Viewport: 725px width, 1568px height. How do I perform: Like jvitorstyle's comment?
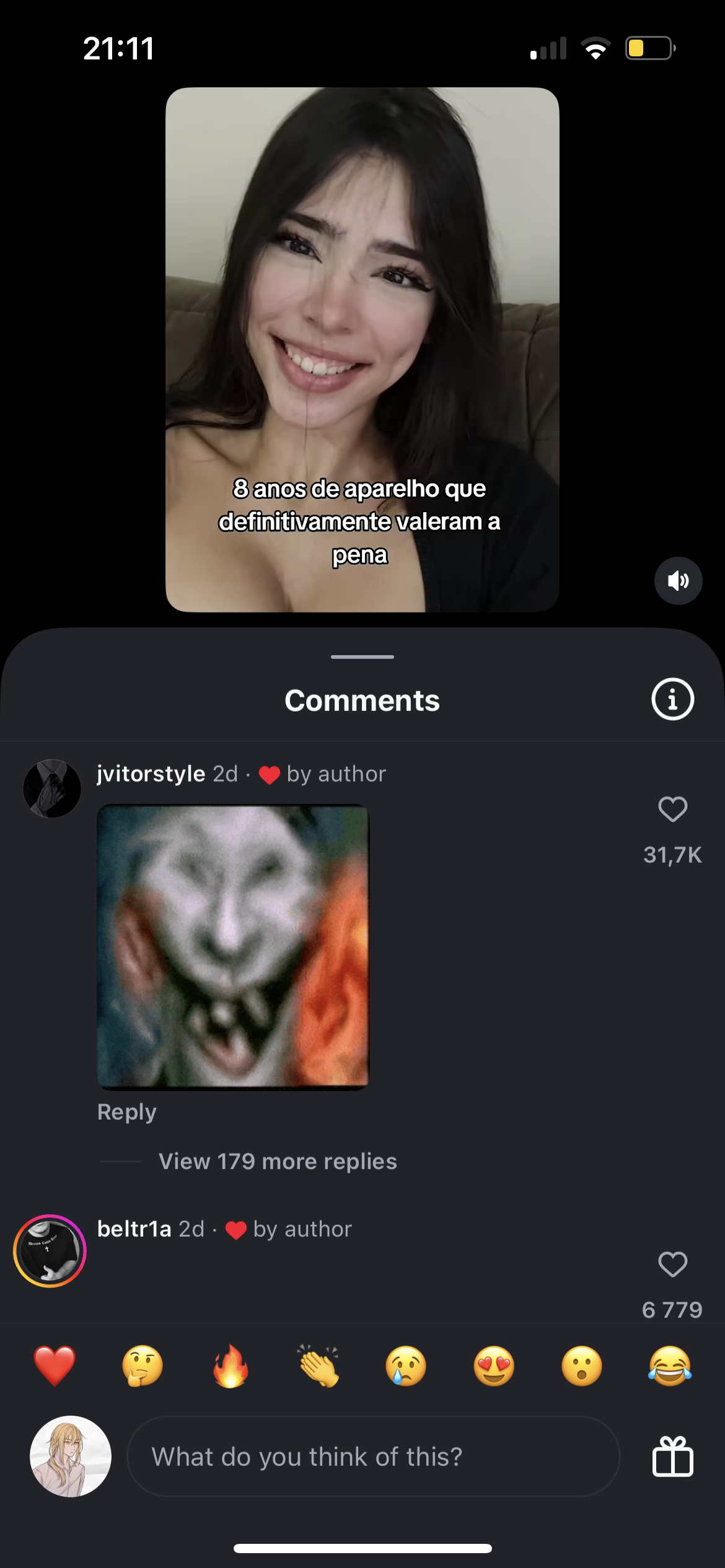click(x=672, y=810)
